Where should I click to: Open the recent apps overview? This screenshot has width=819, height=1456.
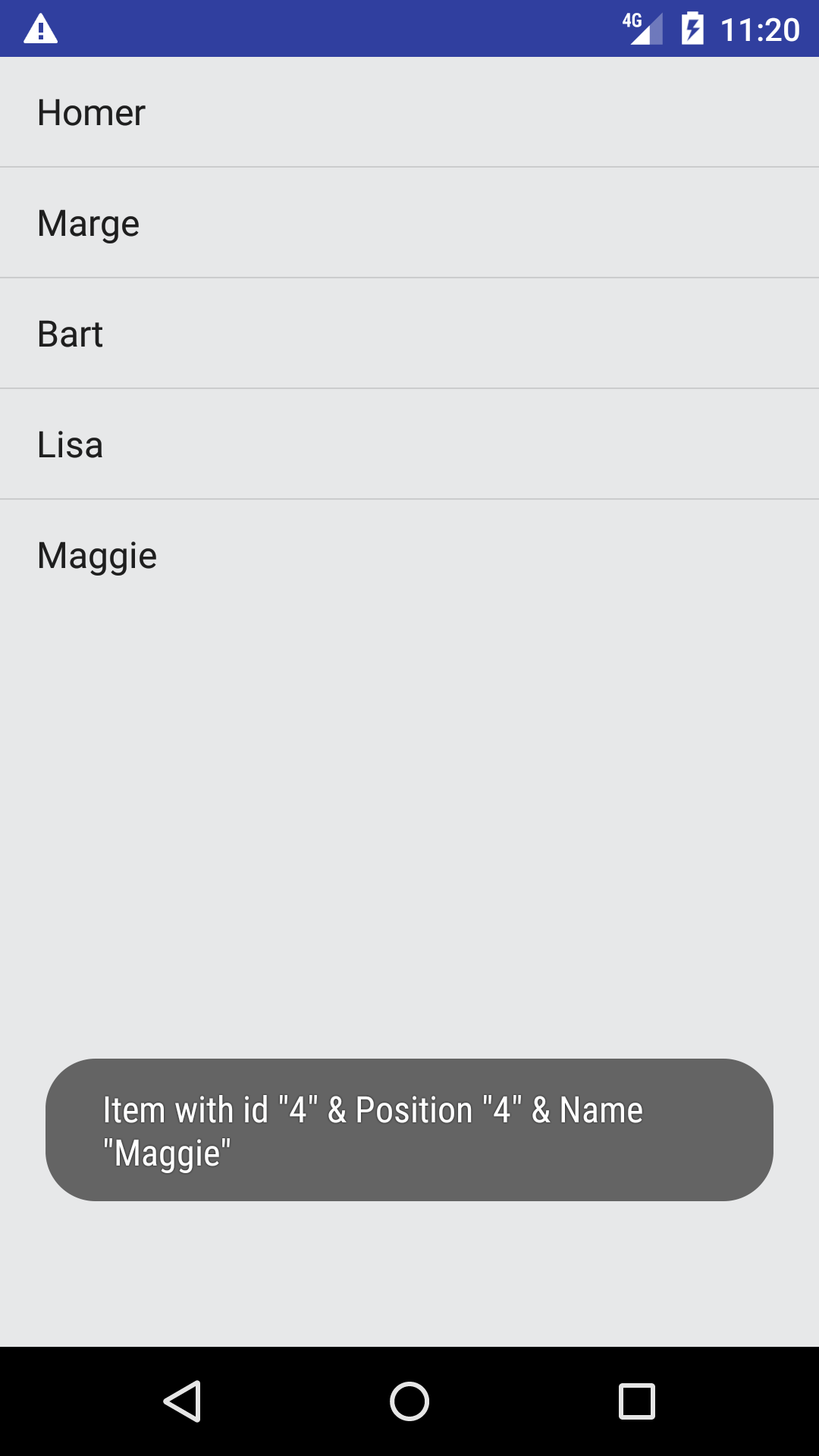(637, 1401)
